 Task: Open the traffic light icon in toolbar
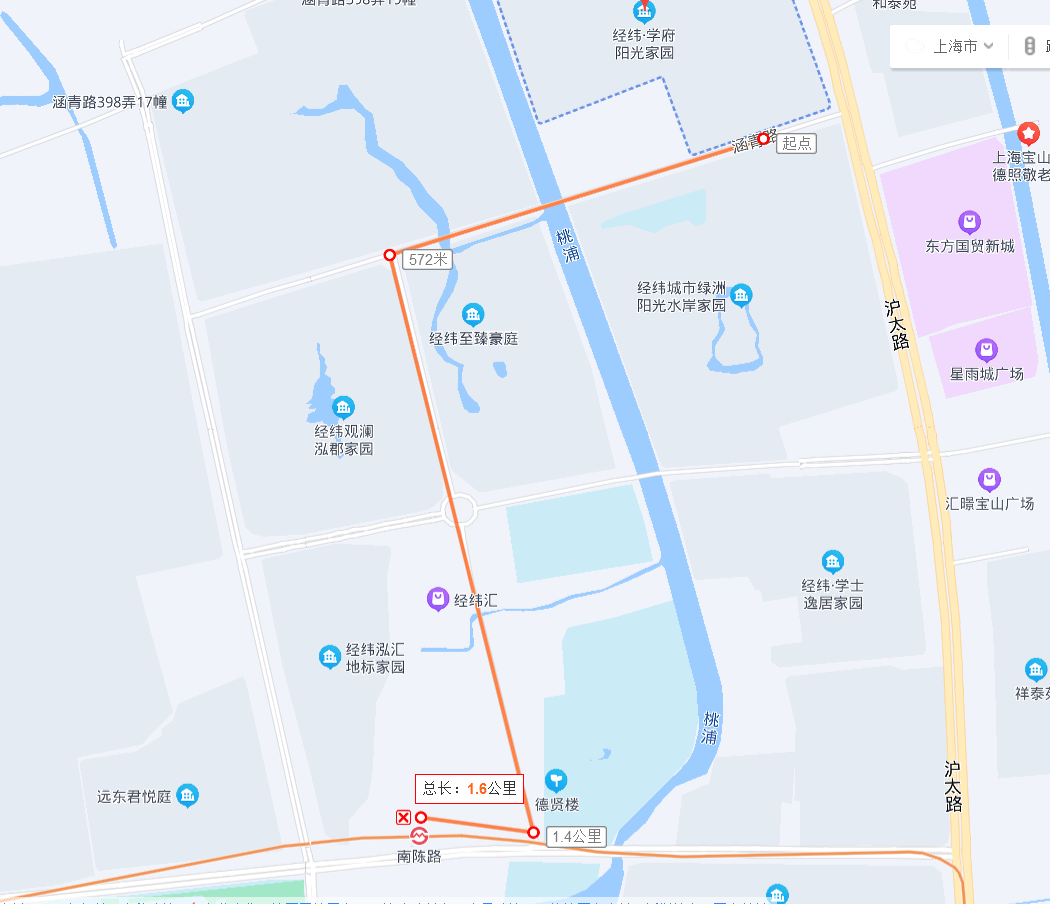tap(1029, 46)
